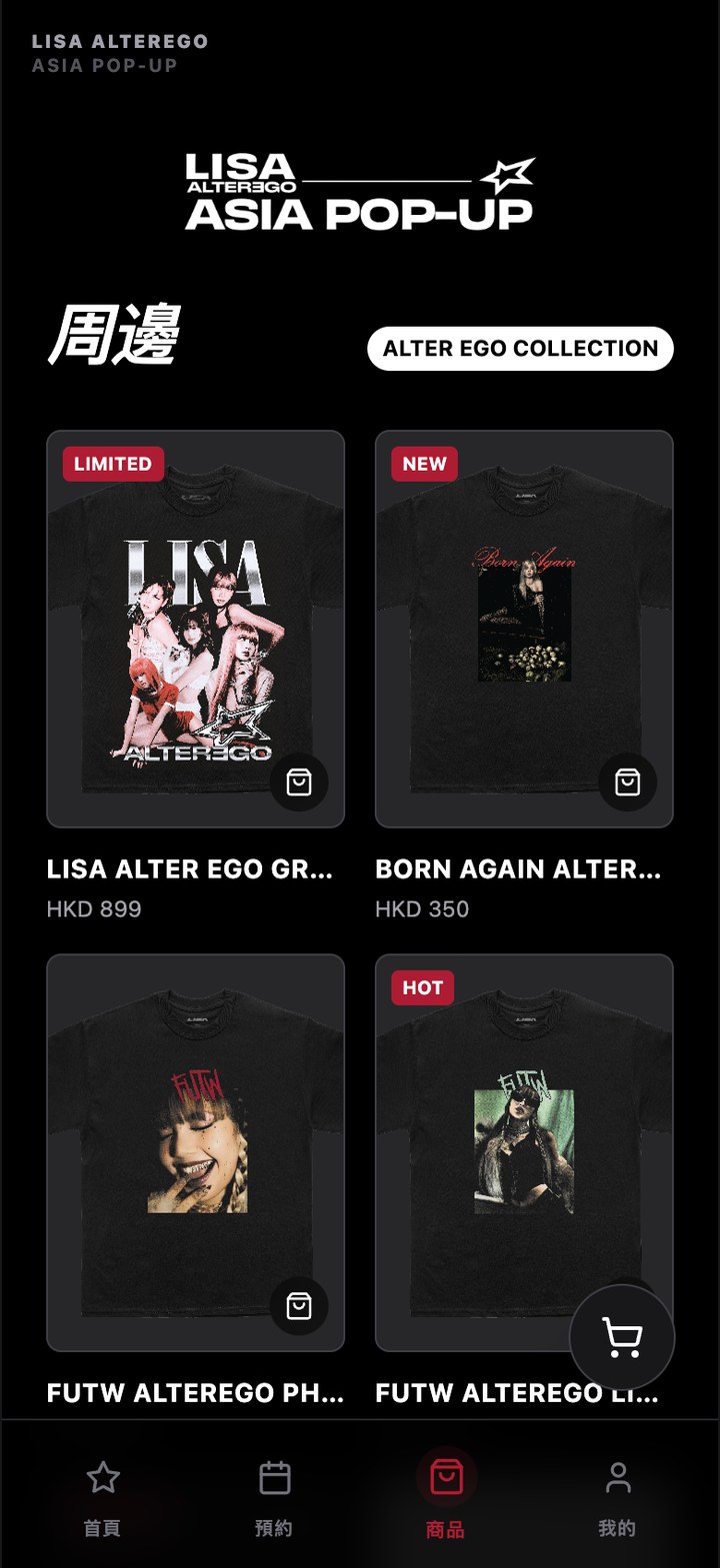
Task: Add the Born Again tee to bag
Action: [627, 782]
